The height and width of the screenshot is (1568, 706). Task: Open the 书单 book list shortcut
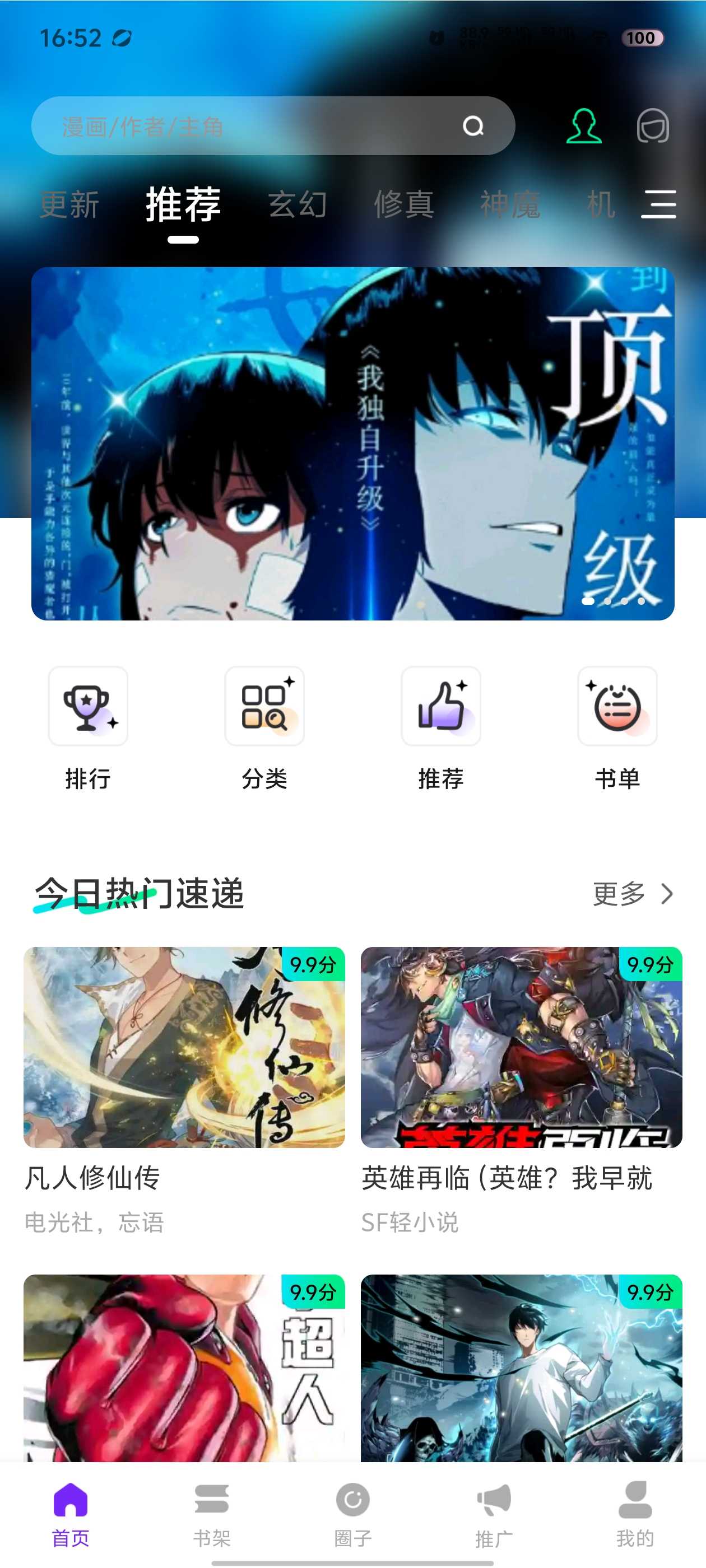pyautogui.click(x=617, y=727)
